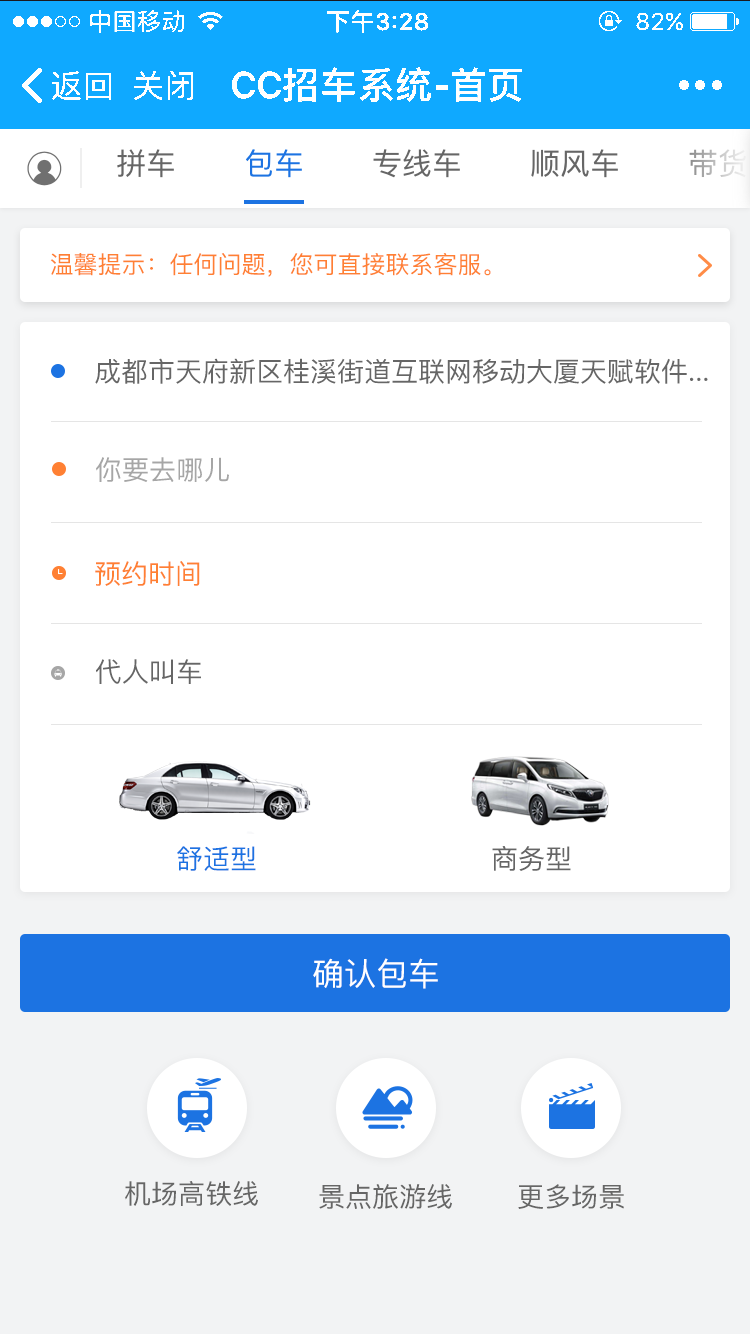
Task: View 更多场景 scenarios
Action: point(571,1130)
